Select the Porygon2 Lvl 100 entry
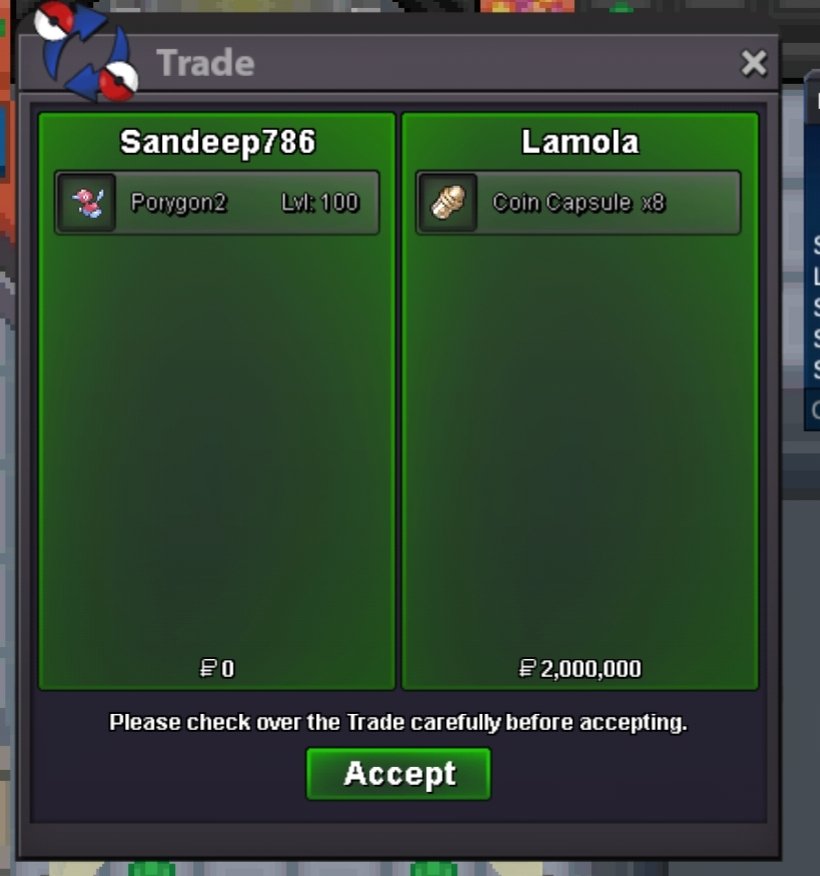The height and width of the screenshot is (876, 820). point(217,203)
